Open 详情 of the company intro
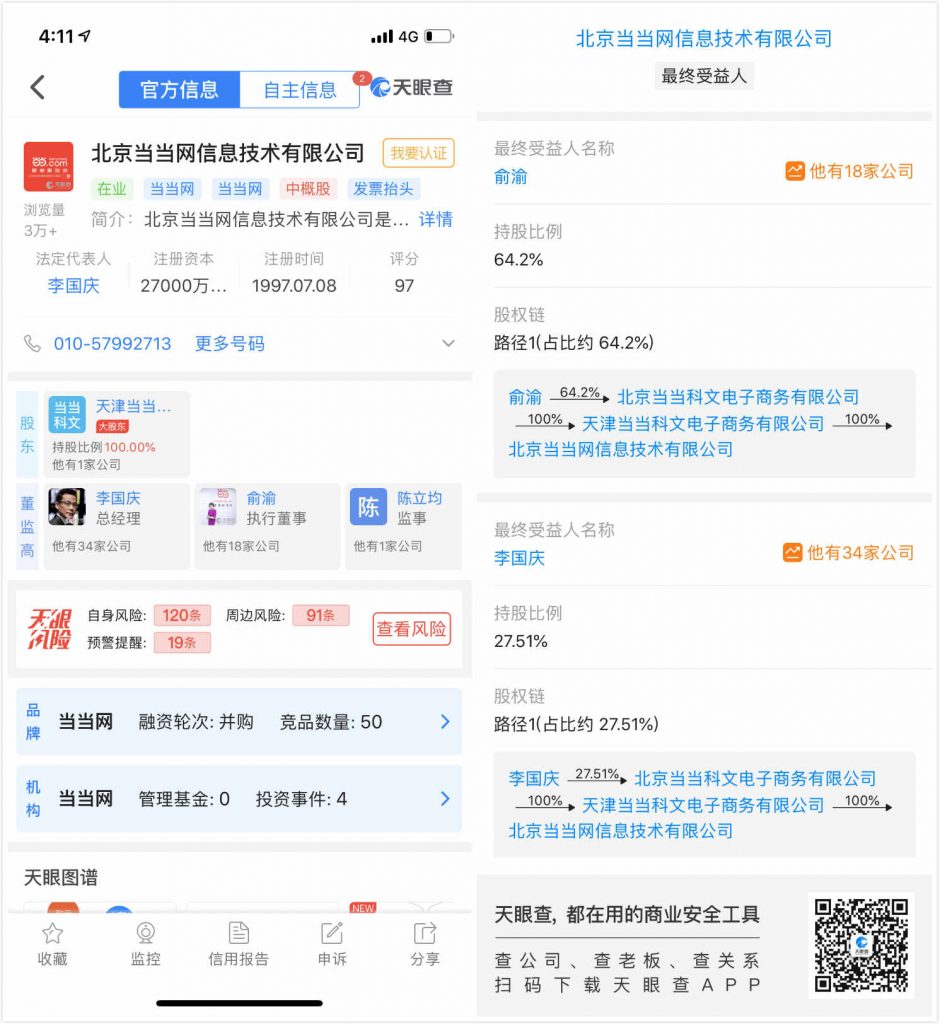Viewport: 940px width, 1024px height. click(435, 219)
